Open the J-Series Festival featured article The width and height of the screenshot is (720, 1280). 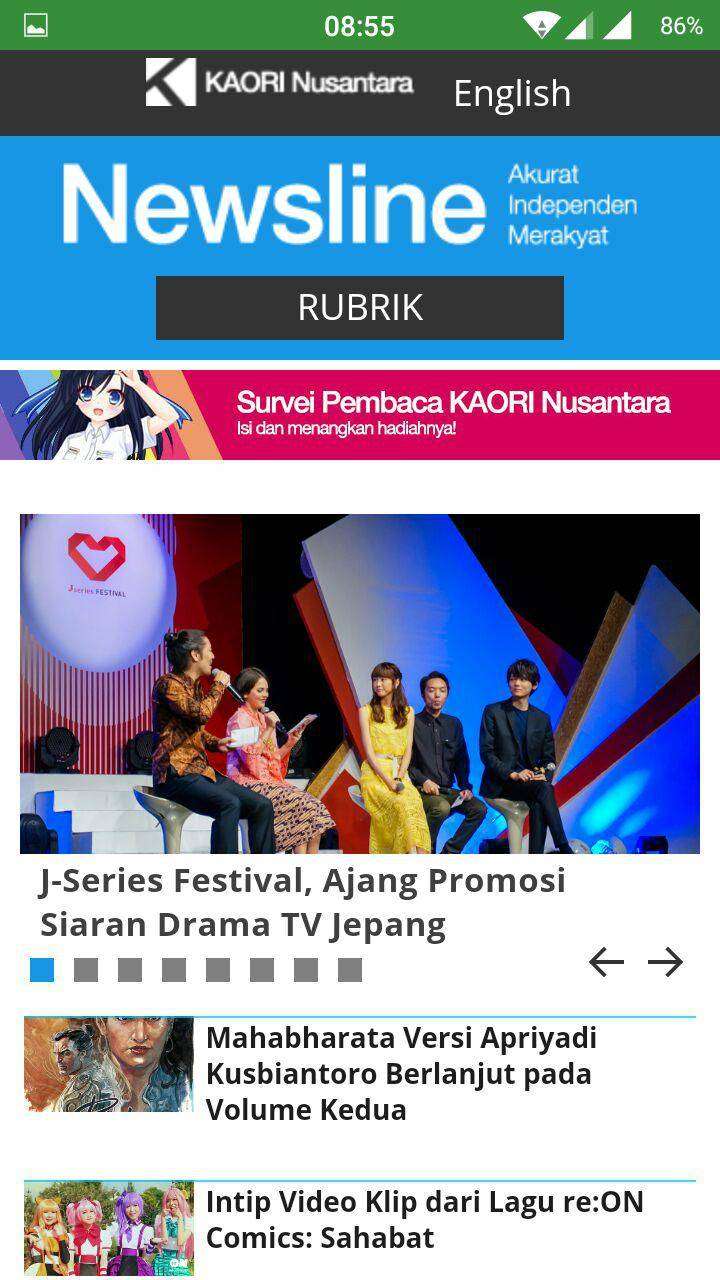tap(303, 902)
